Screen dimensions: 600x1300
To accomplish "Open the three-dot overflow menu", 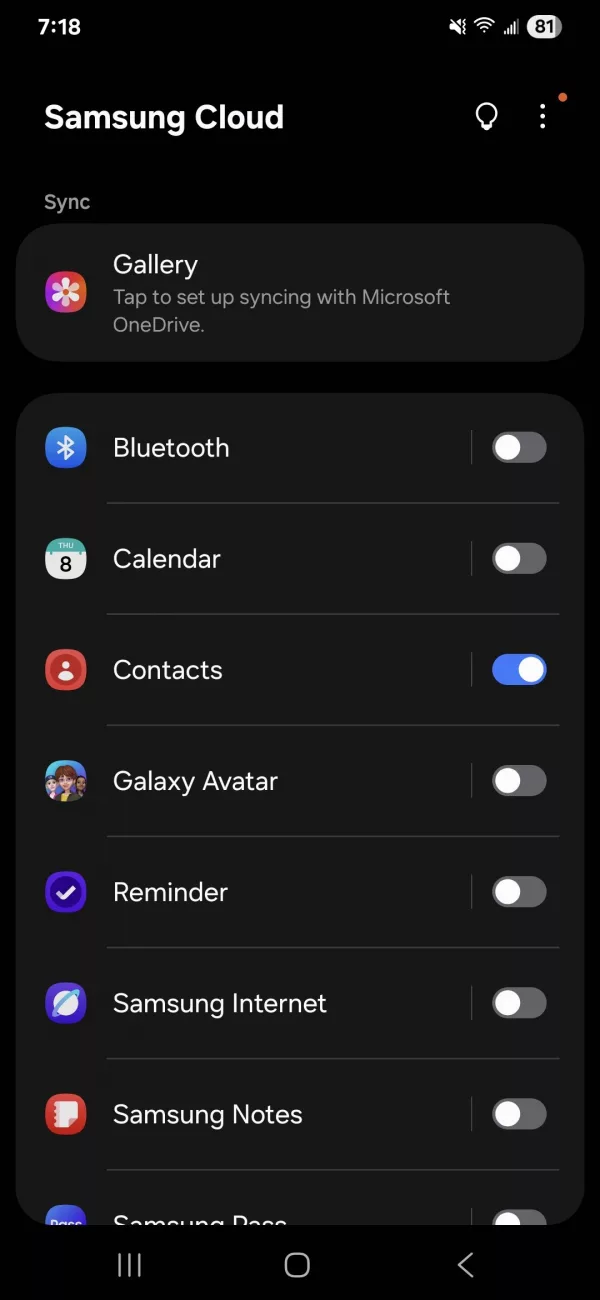I will (543, 117).
